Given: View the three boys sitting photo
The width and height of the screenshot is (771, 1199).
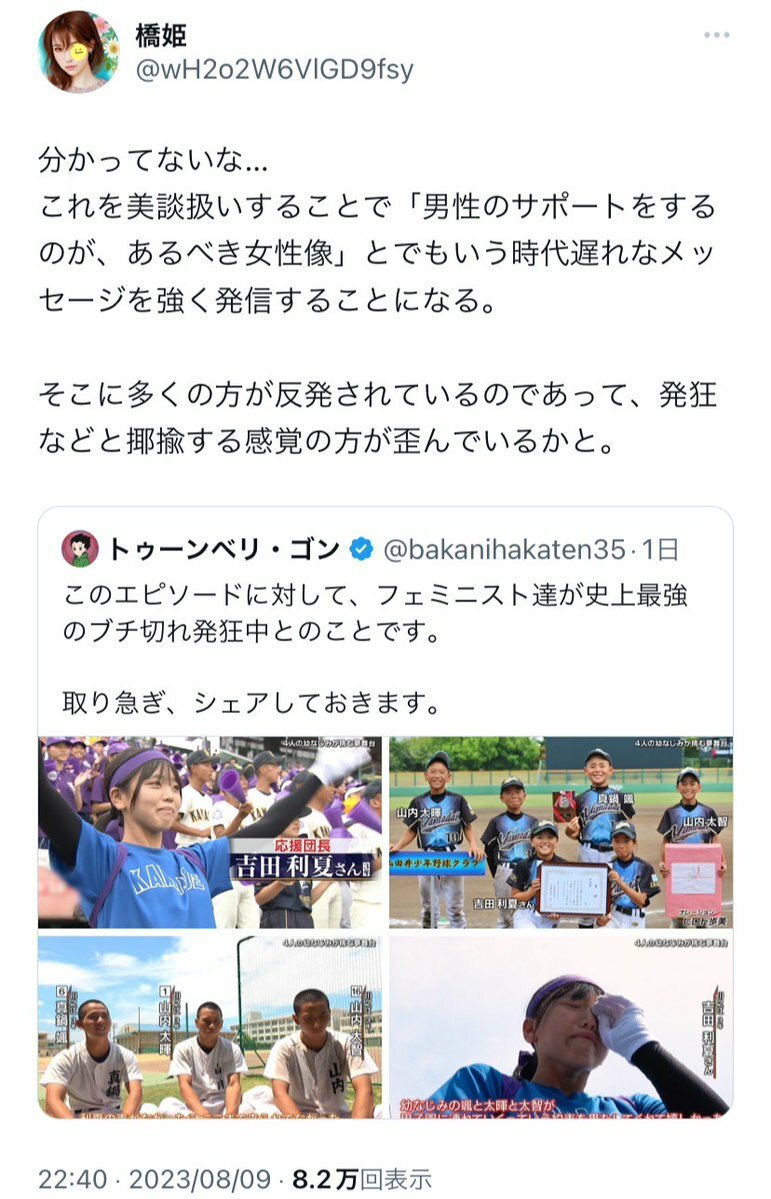Looking at the screenshot, I should click(x=210, y=1026).
